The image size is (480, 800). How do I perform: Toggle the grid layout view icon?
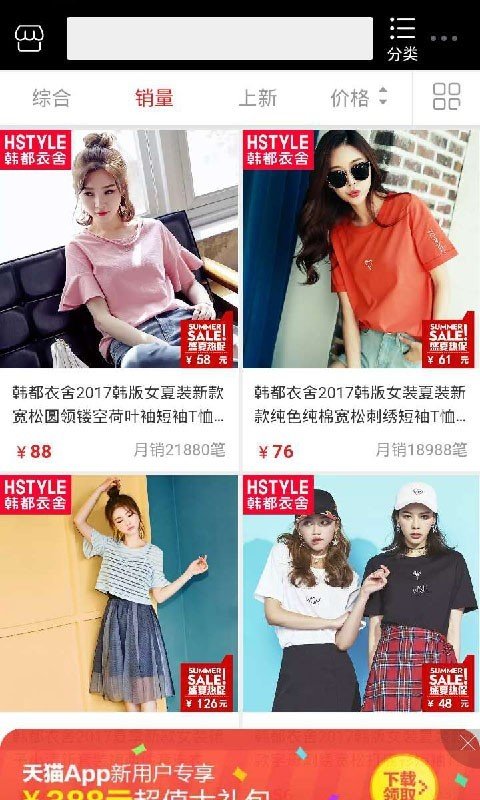pos(446,96)
